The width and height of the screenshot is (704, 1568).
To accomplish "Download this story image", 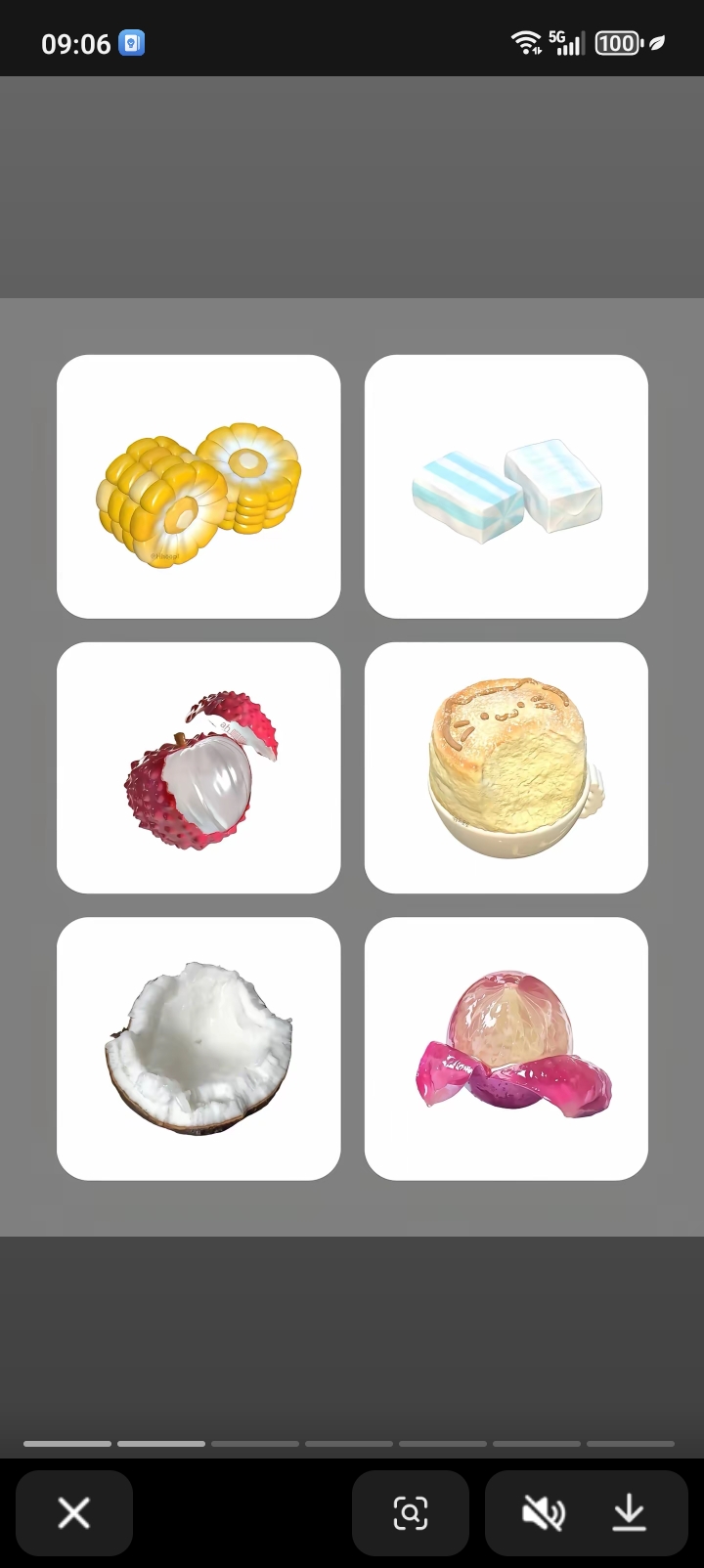I will pos(630,1513).
